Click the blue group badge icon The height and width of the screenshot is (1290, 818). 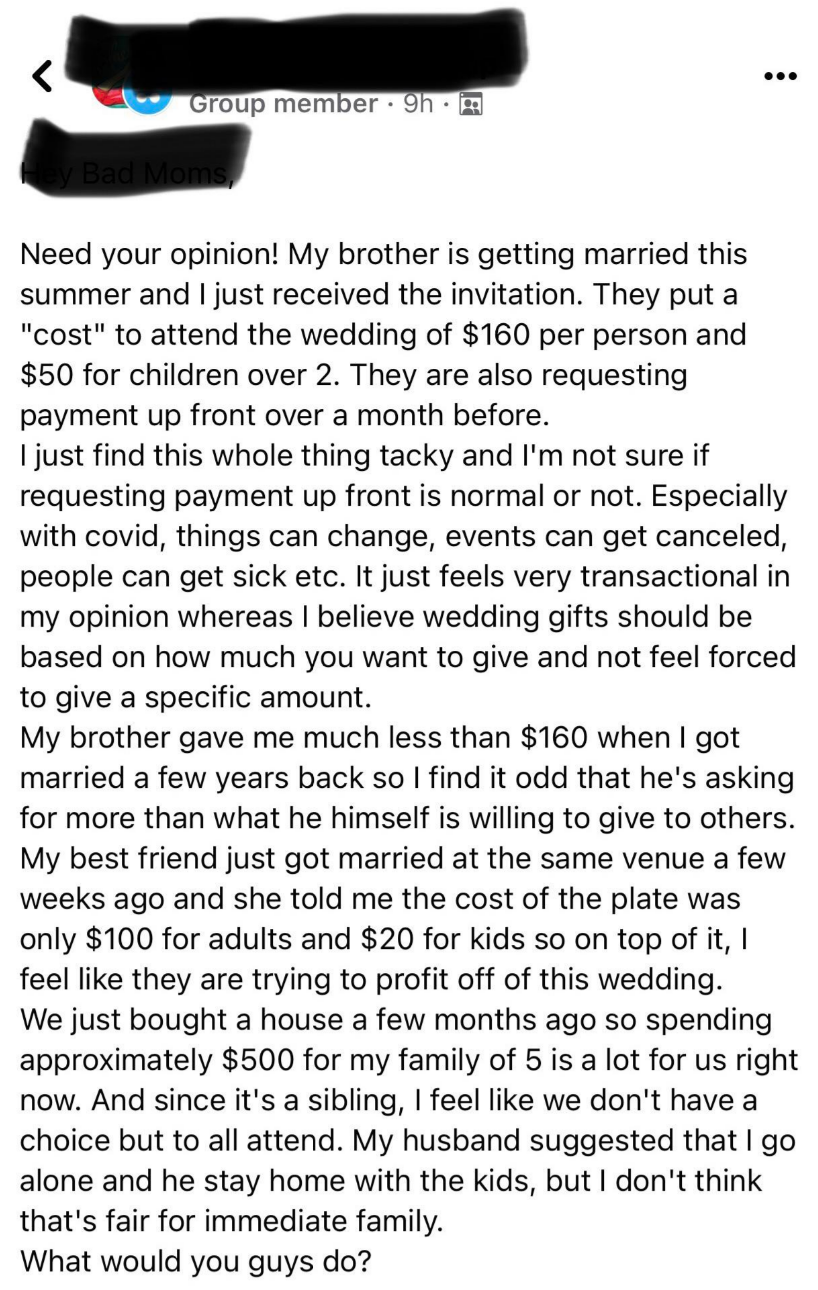click(146, 98)
